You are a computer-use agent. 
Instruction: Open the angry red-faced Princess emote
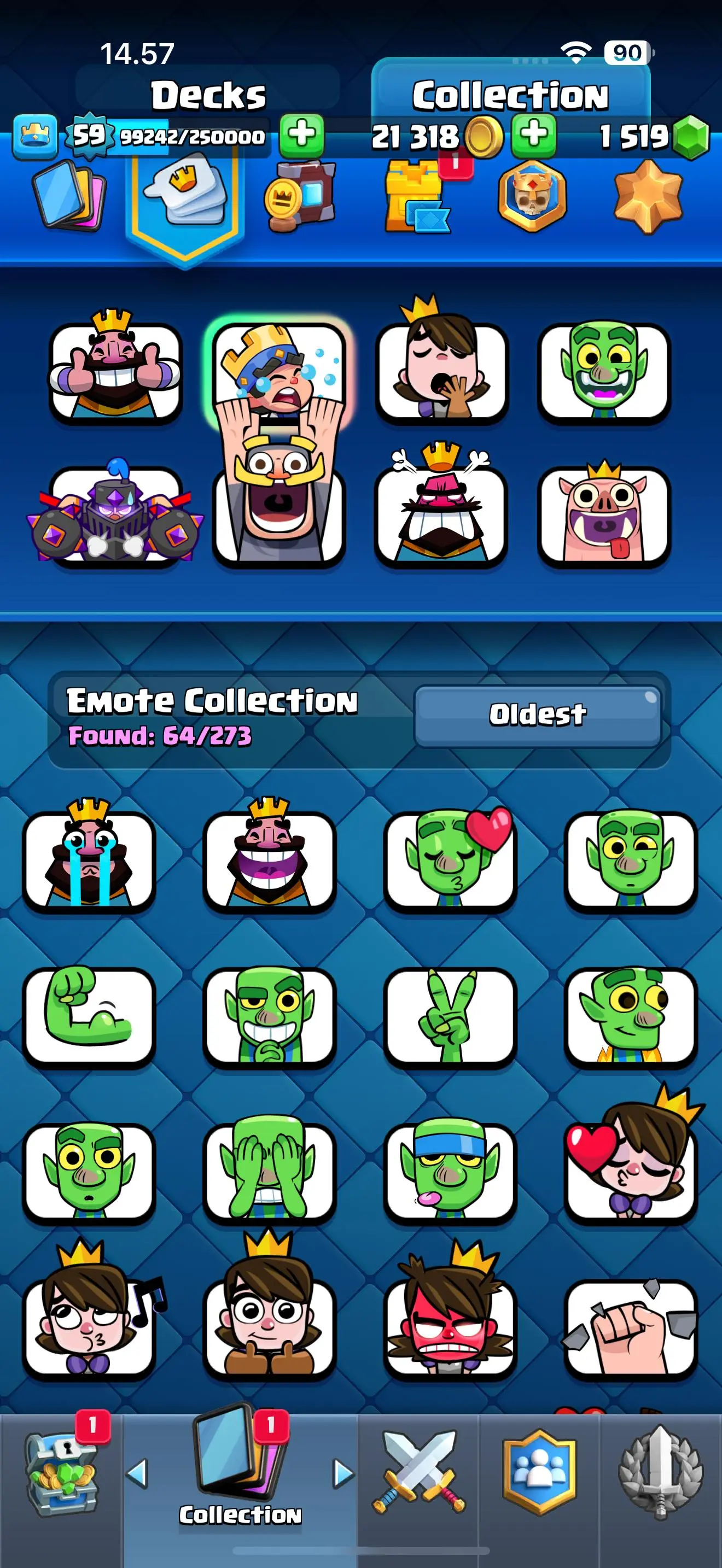pos(450,1328)
